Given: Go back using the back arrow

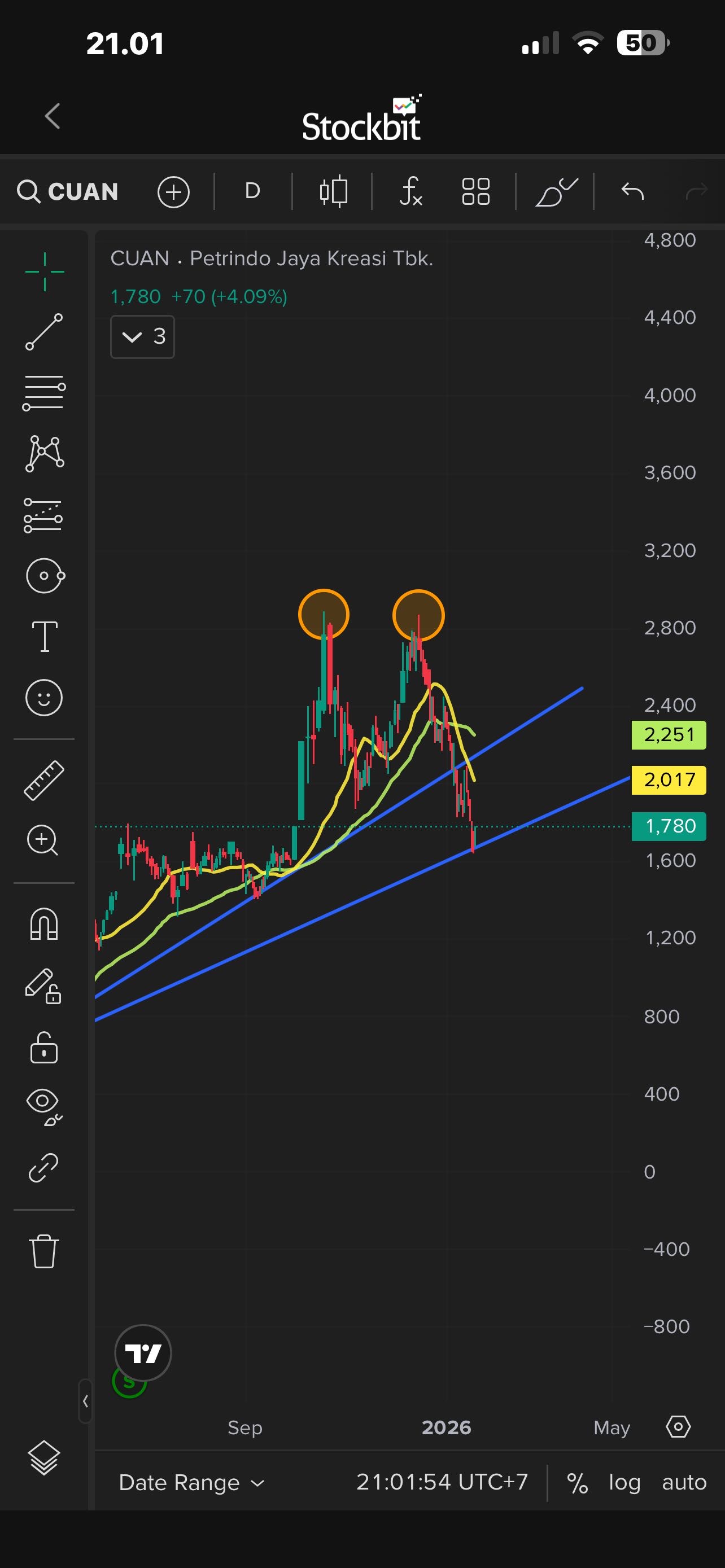Looking at the screenshot, I should click(53, 116).
